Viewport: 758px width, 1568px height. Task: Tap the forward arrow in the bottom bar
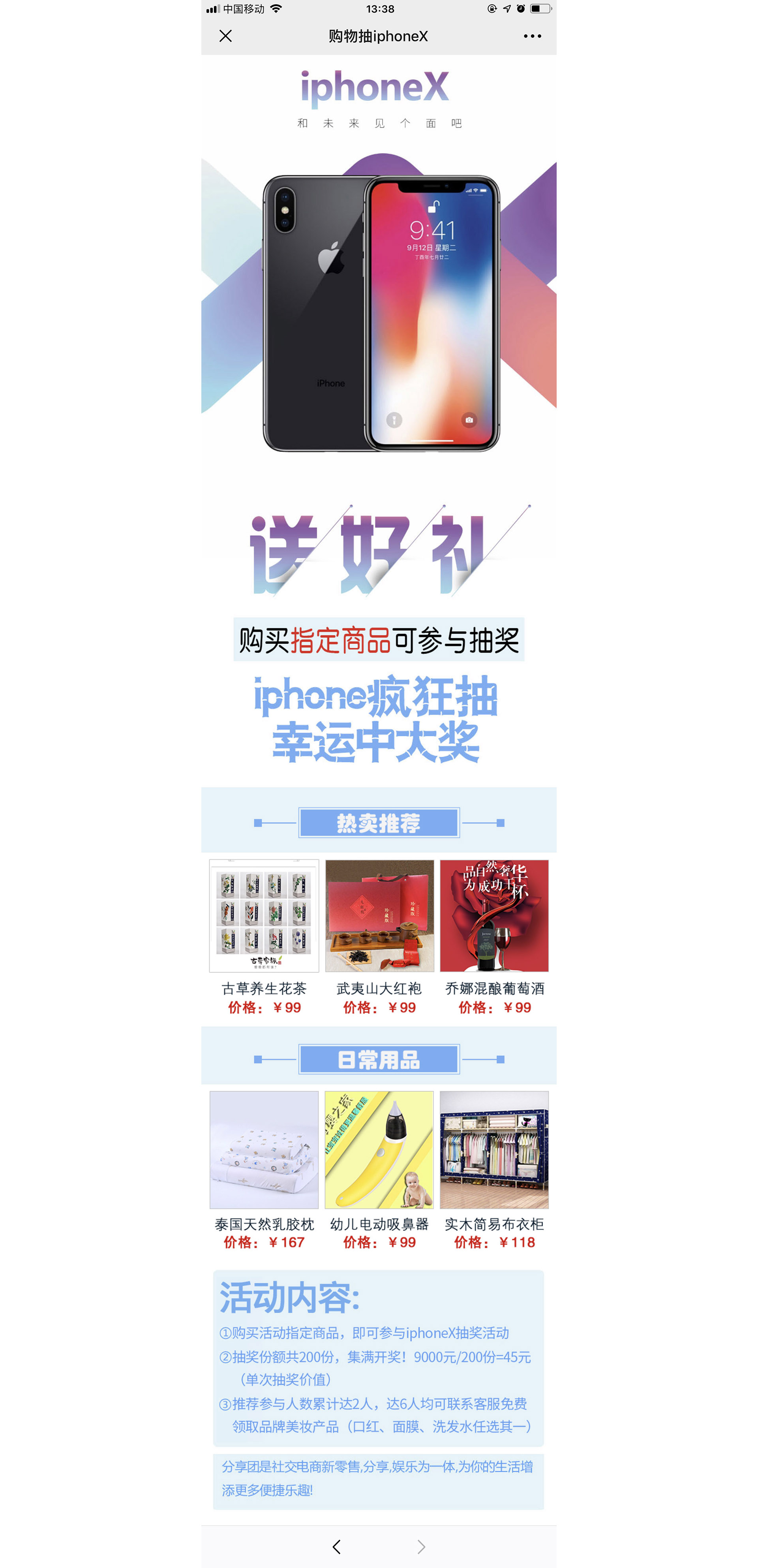tap(421, 1547)
